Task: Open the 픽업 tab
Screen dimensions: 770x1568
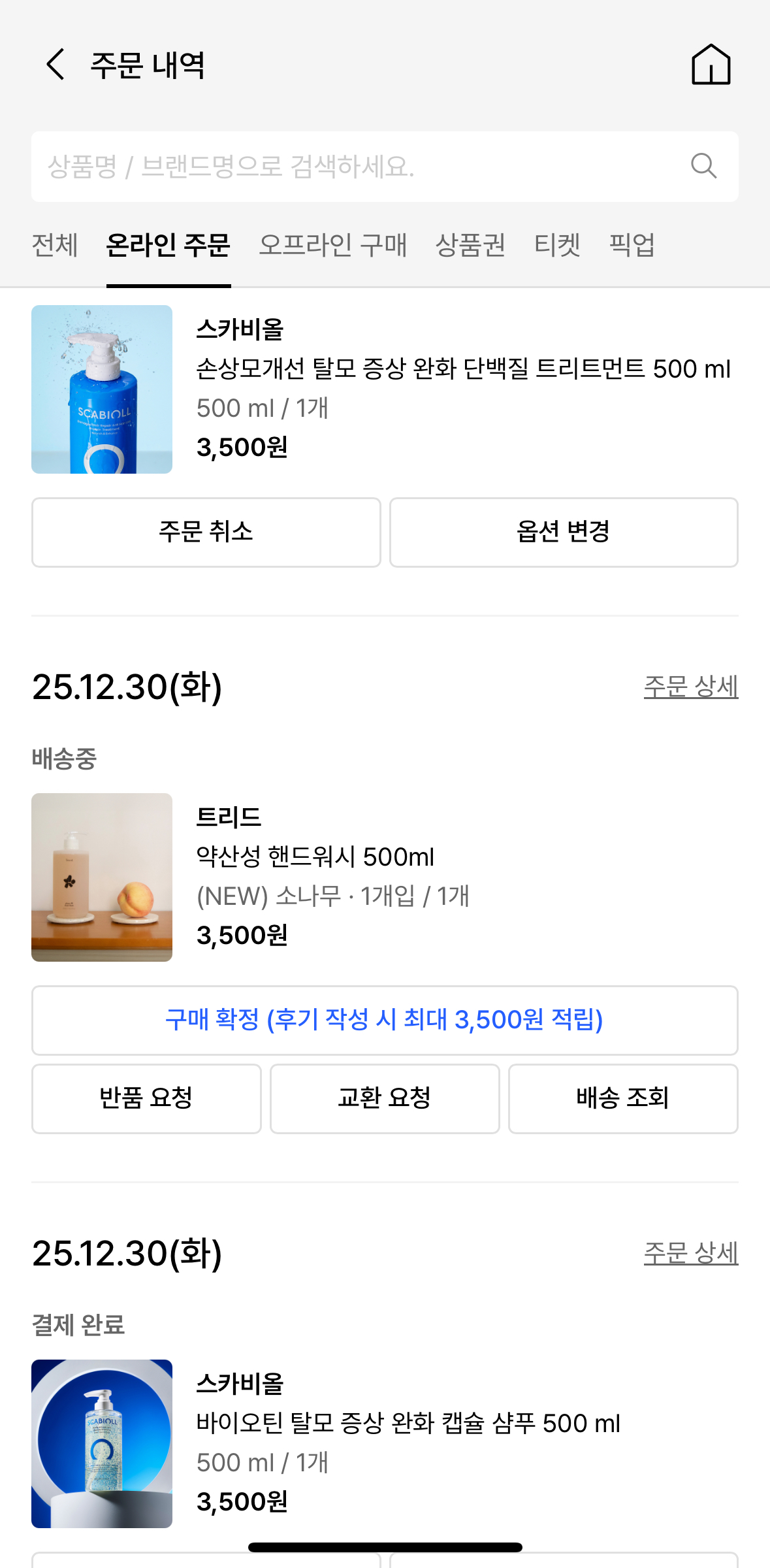Action: [632, 246]
